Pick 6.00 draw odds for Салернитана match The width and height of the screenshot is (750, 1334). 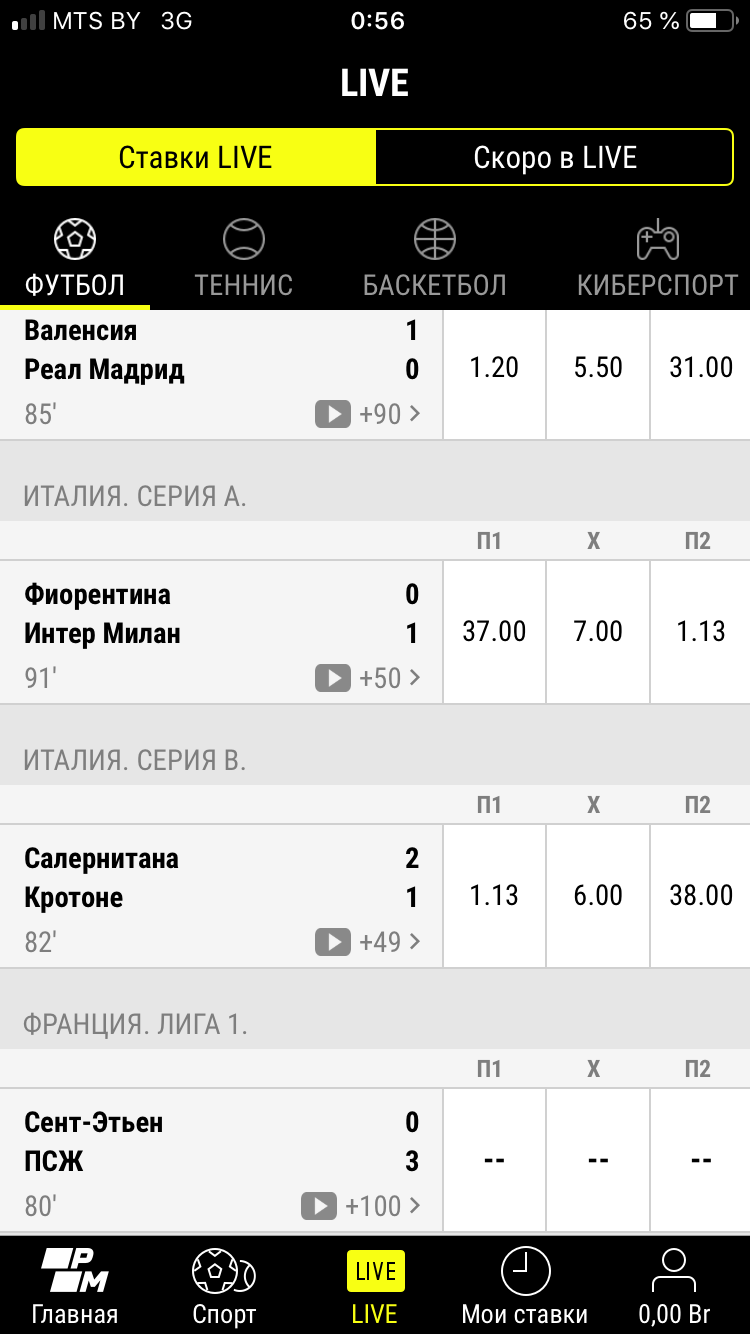tap(598, 896)
